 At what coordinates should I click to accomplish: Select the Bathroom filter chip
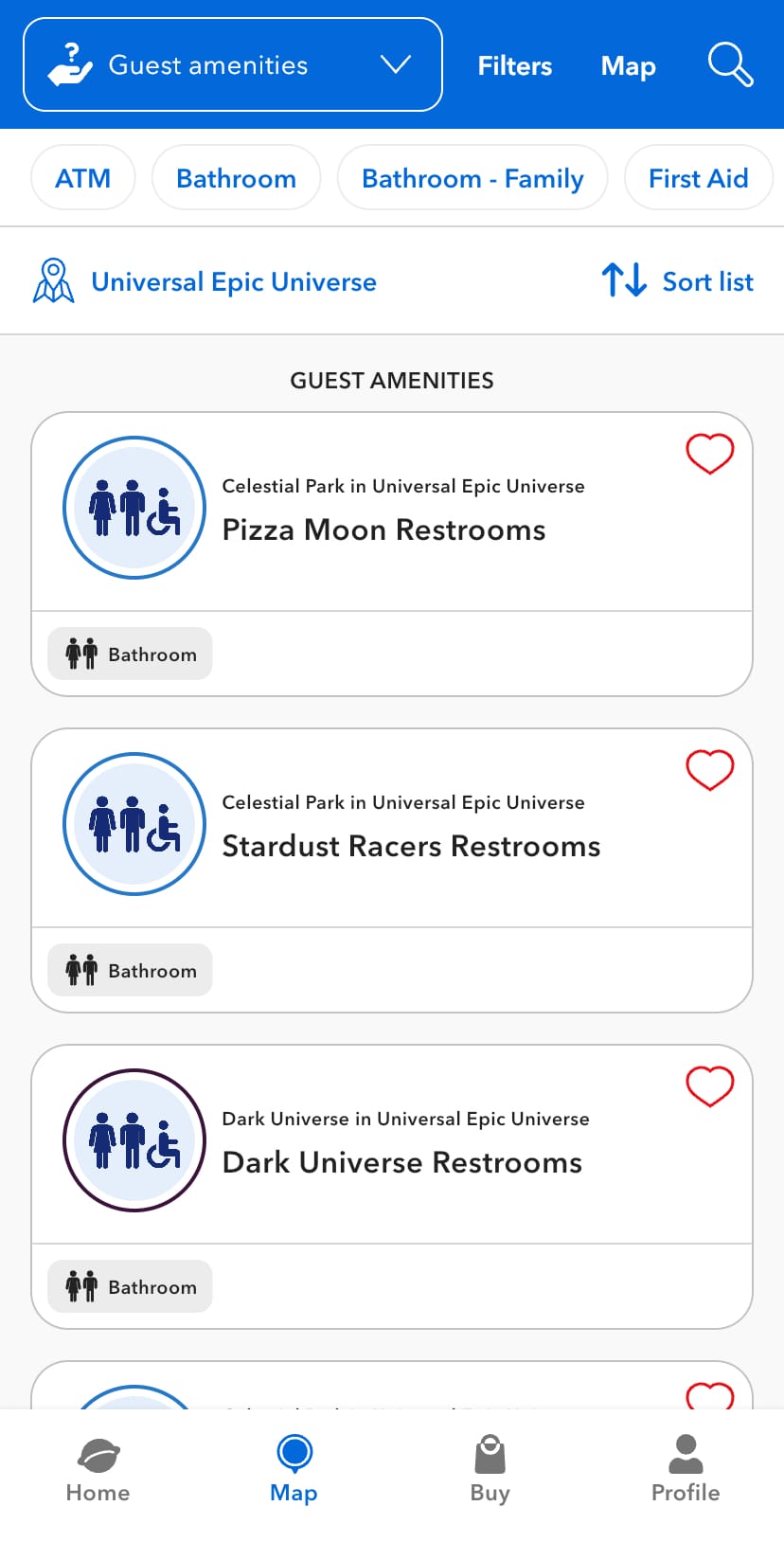[236, 178]
